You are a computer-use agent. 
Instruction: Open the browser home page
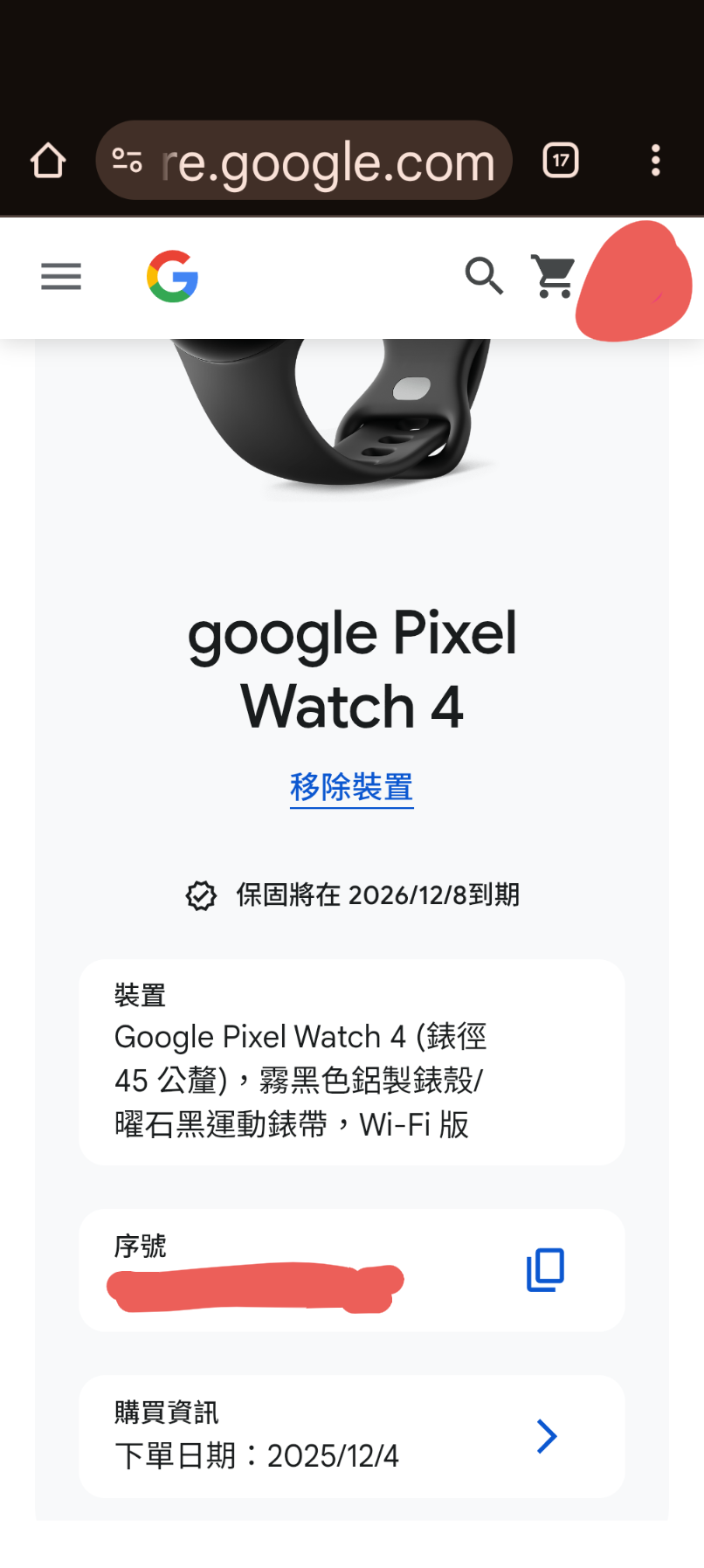click(48, 161)
